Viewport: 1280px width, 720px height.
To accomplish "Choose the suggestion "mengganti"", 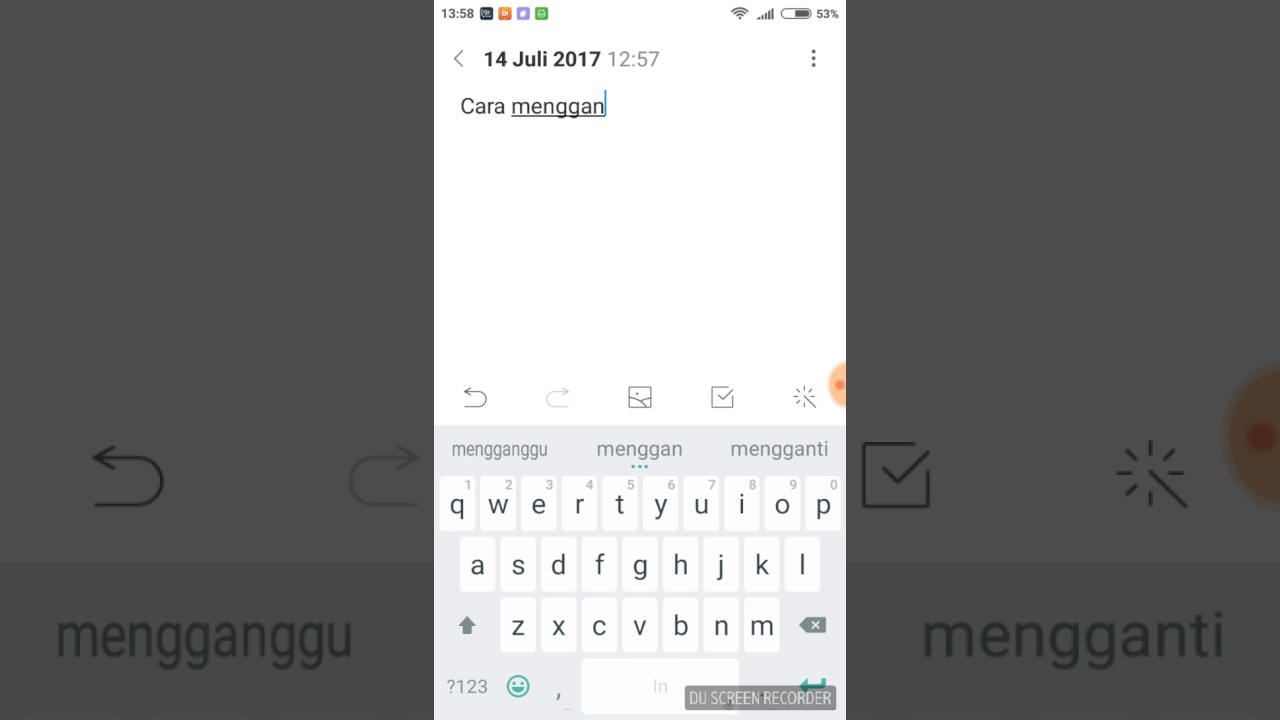I will [779, 449].
